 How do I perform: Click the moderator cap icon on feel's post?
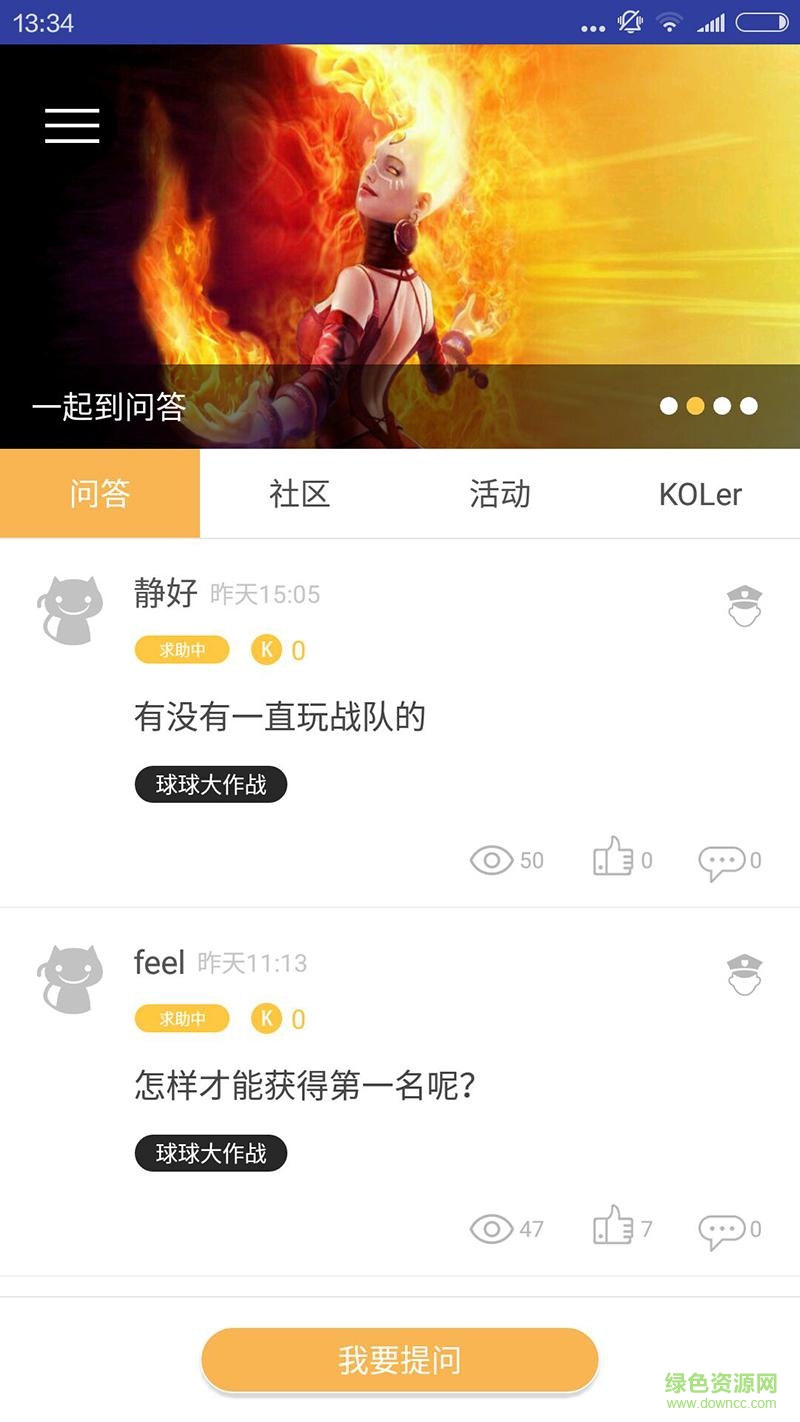pyautogui.click(x=744, y=977)
